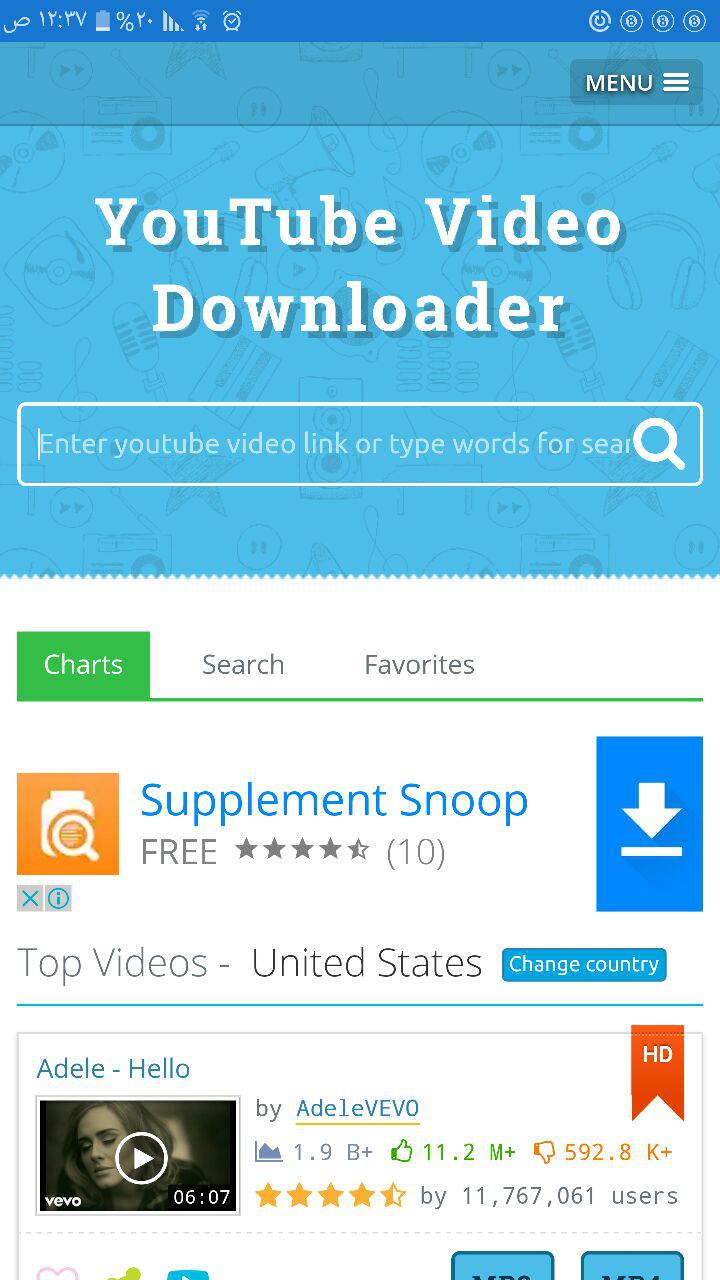The image size is (720, 1280).
Task: Open the Supplement Snoop ad
Action: (x=333, y=802)
